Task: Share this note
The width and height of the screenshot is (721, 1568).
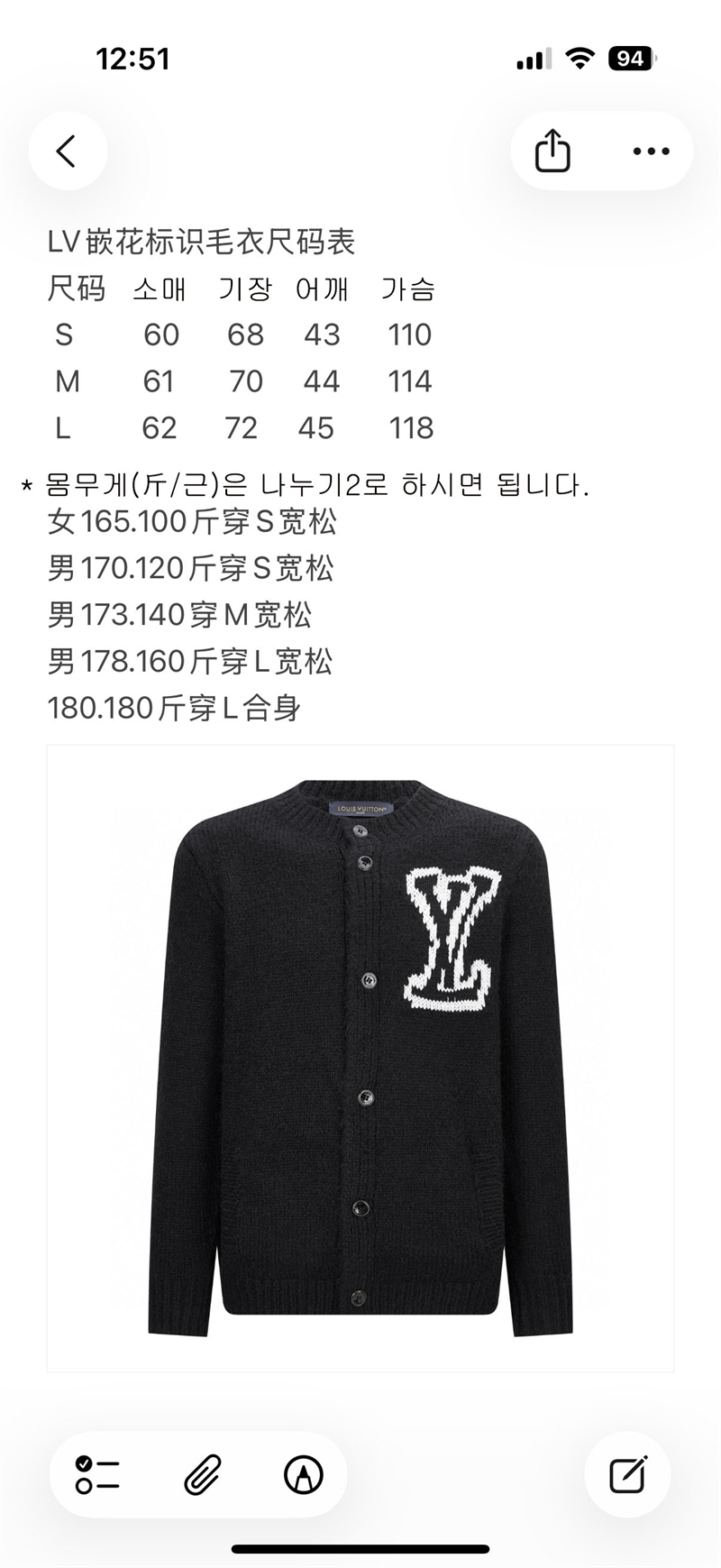Action: (x=552, y=151)
